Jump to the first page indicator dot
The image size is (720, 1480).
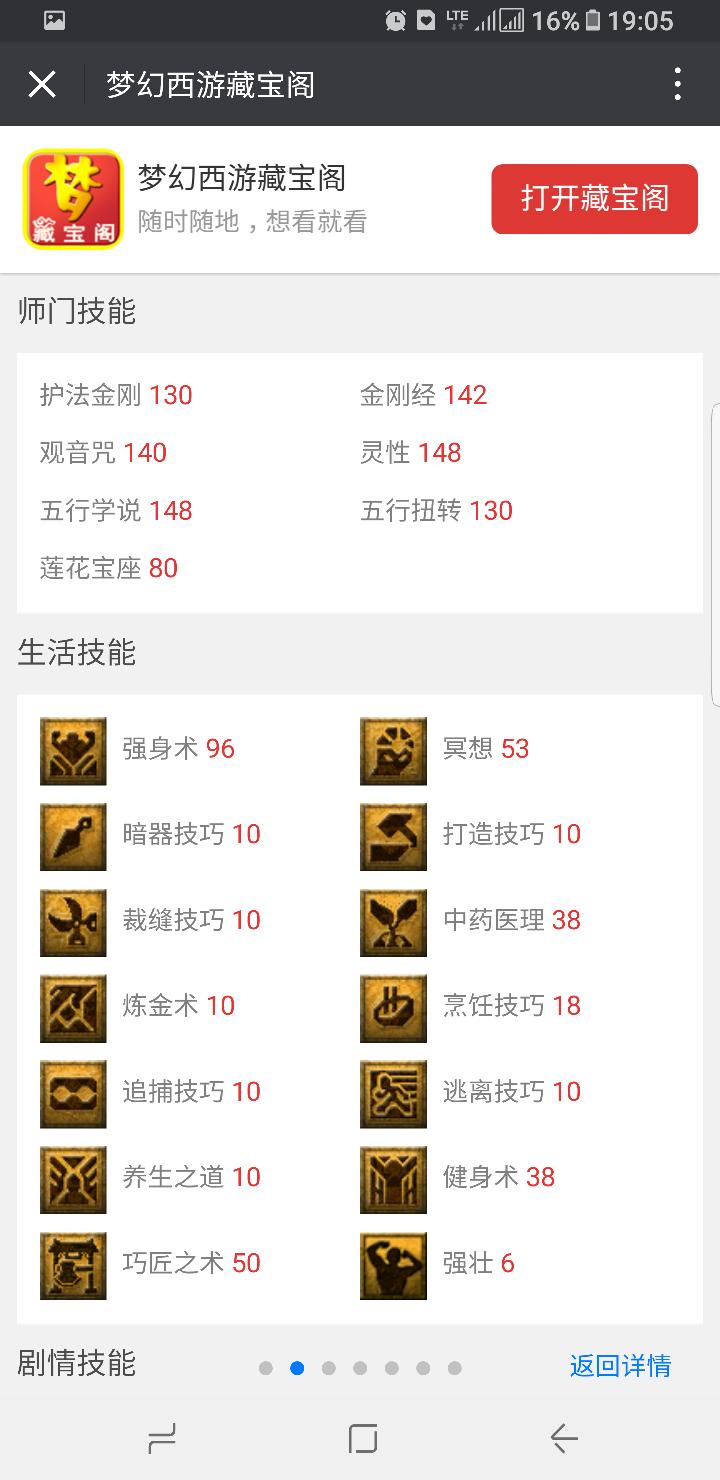pos(265,1368)
